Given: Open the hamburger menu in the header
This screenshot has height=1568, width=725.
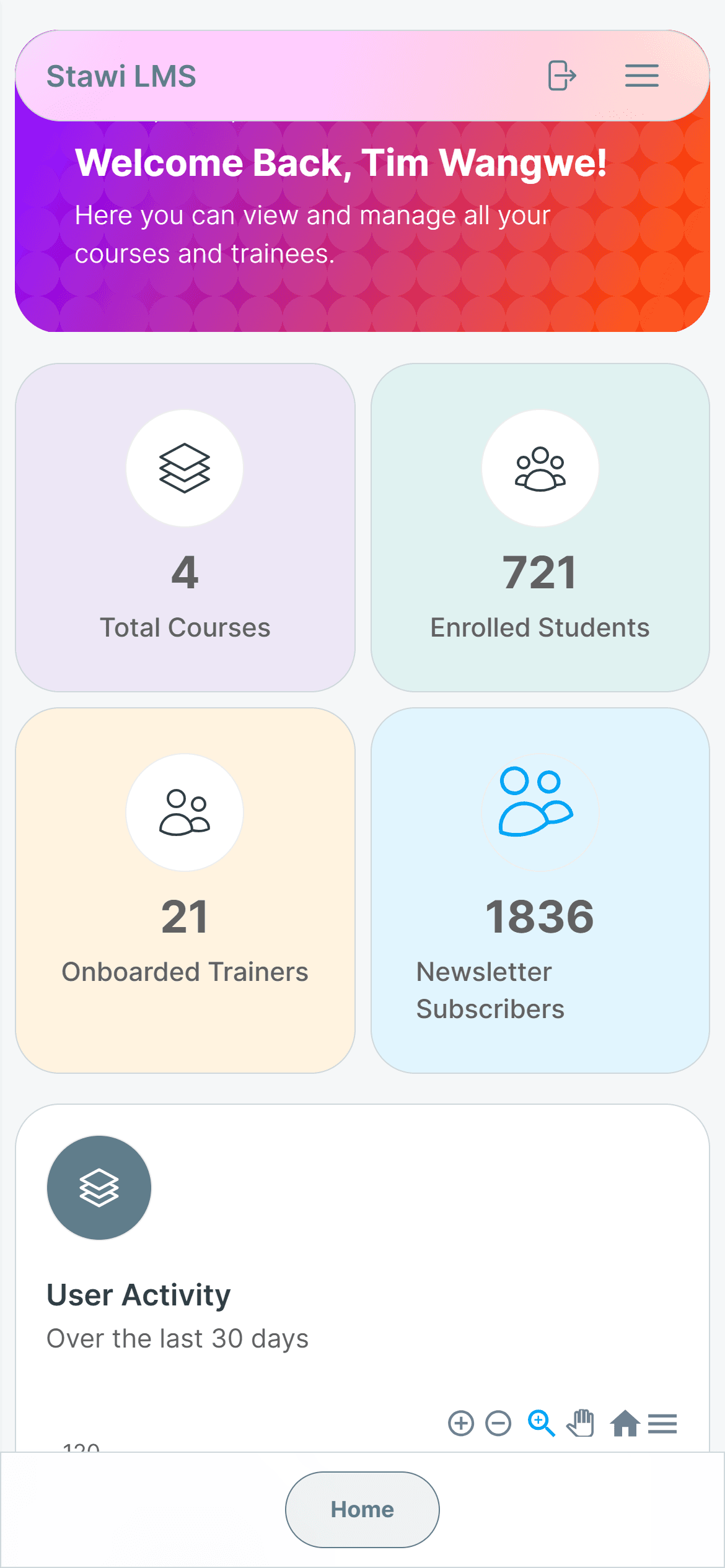Looking at the screenshot, I should coord(641,76).
